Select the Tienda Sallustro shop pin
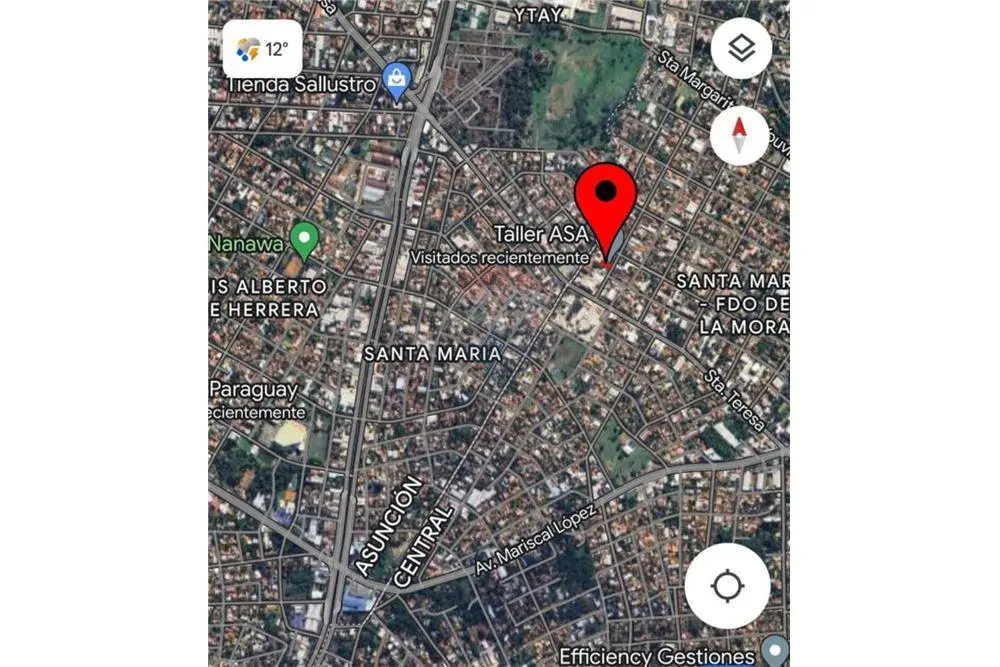 point(397,82)
